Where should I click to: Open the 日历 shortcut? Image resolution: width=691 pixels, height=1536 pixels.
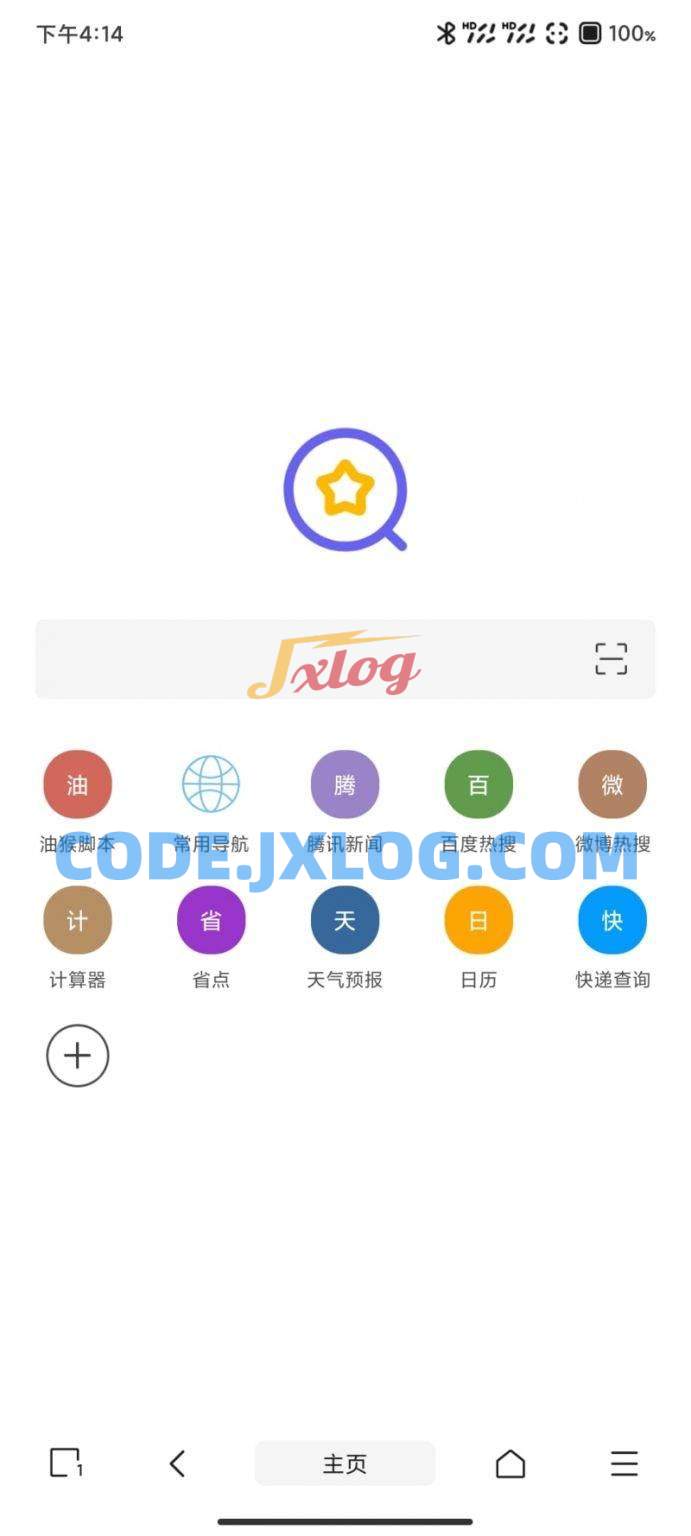pyautogui.click(x=478, y=920)
